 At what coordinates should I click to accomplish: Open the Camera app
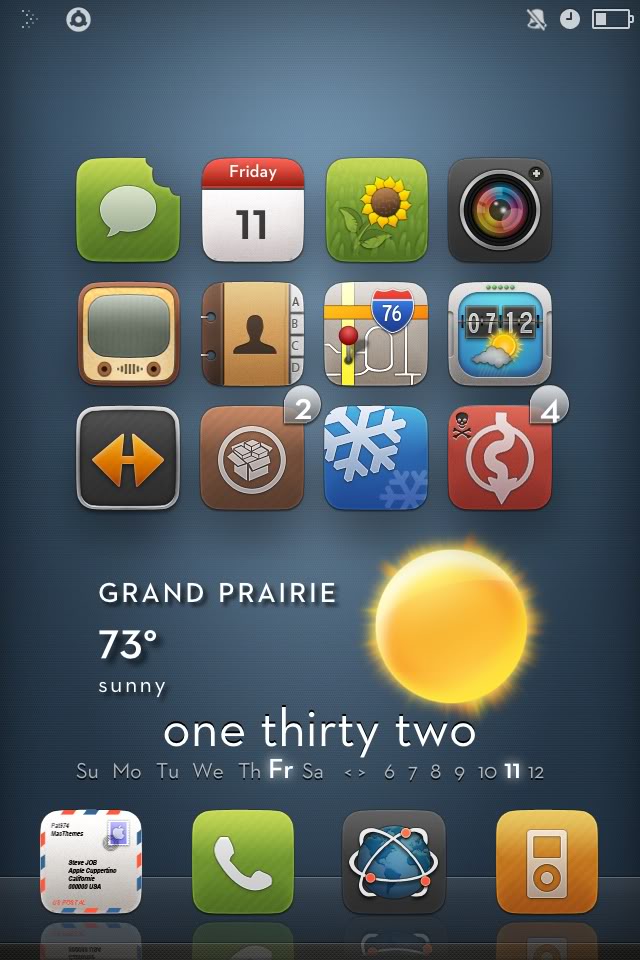pyautogui.click(x=499, y=210)
